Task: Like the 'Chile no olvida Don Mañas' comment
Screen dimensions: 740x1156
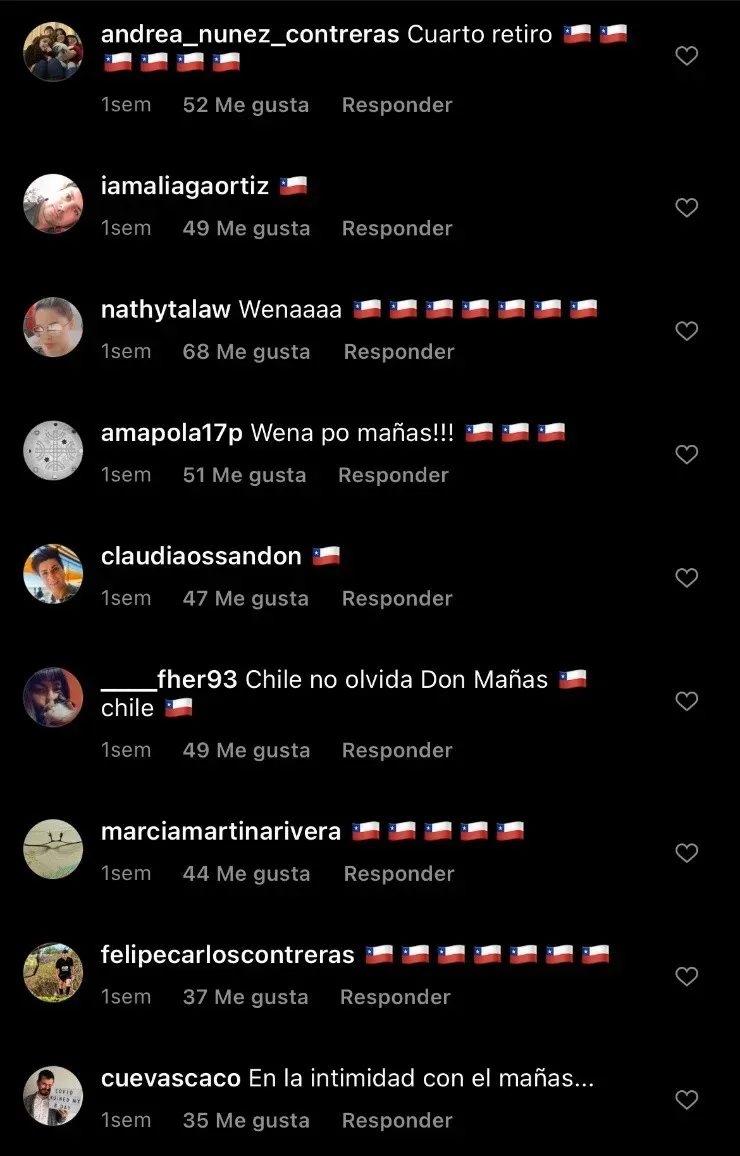Action: [x=686, y=702]
